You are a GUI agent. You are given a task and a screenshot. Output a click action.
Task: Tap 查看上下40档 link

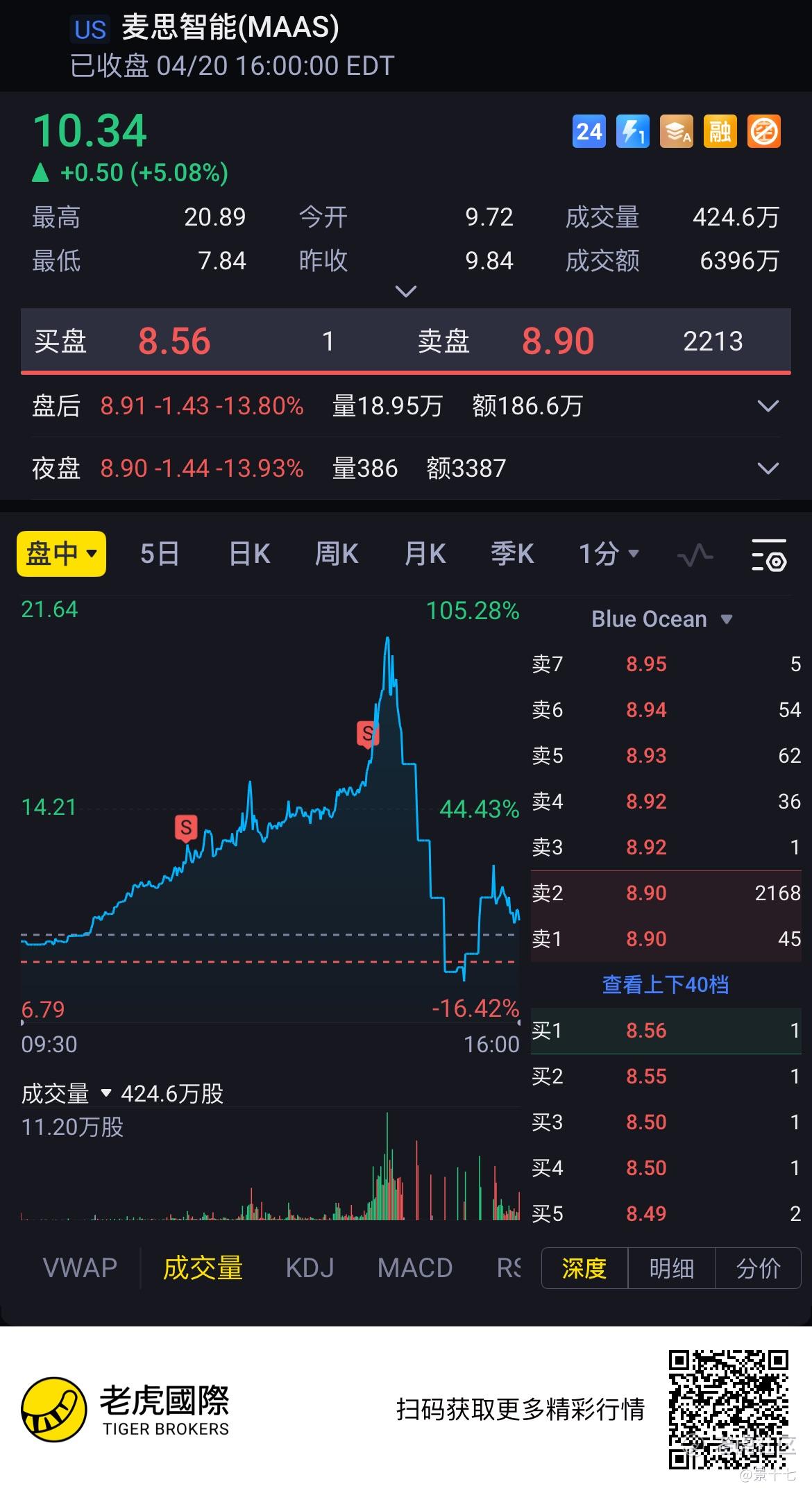click(x=665, y=984)
